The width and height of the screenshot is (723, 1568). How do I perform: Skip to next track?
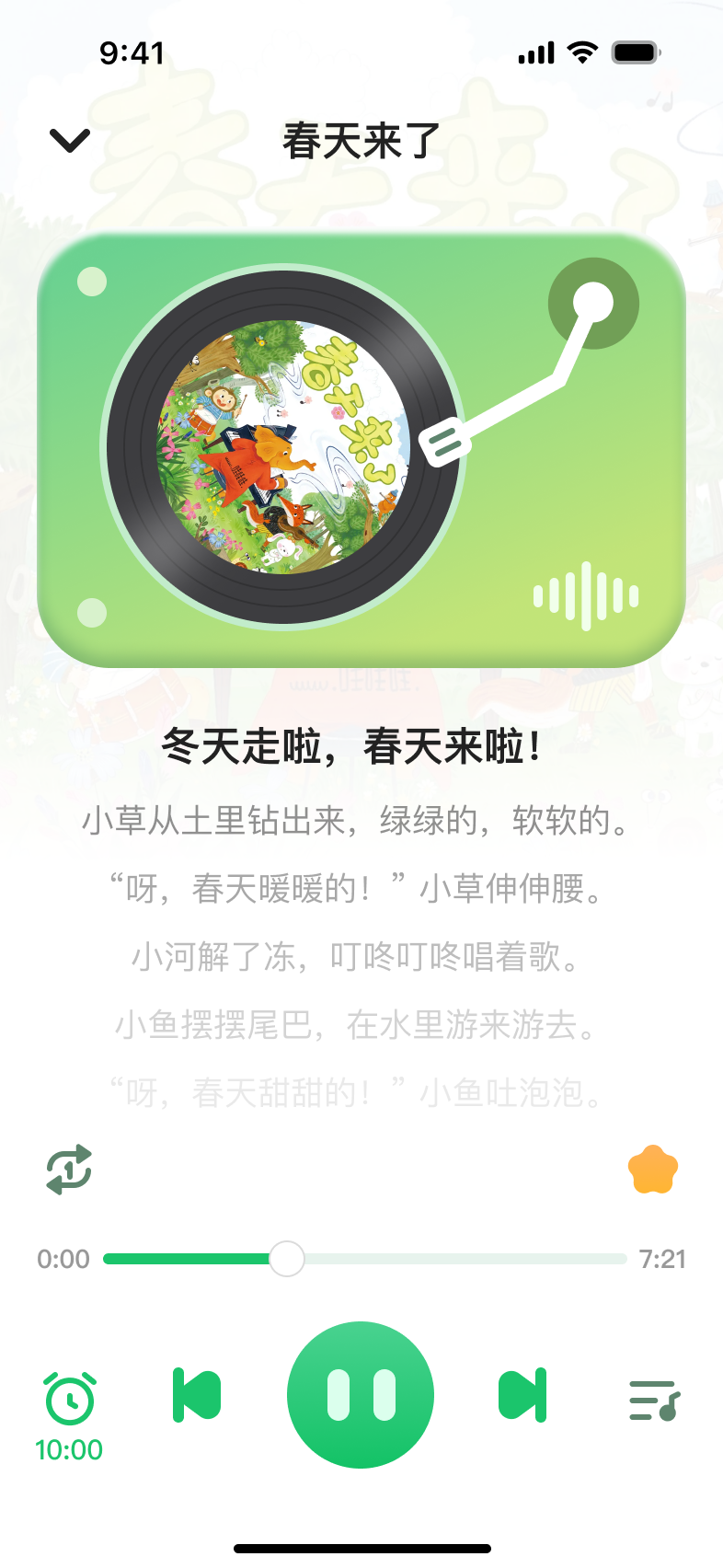pyautogui.click(x=522, y=1394)
